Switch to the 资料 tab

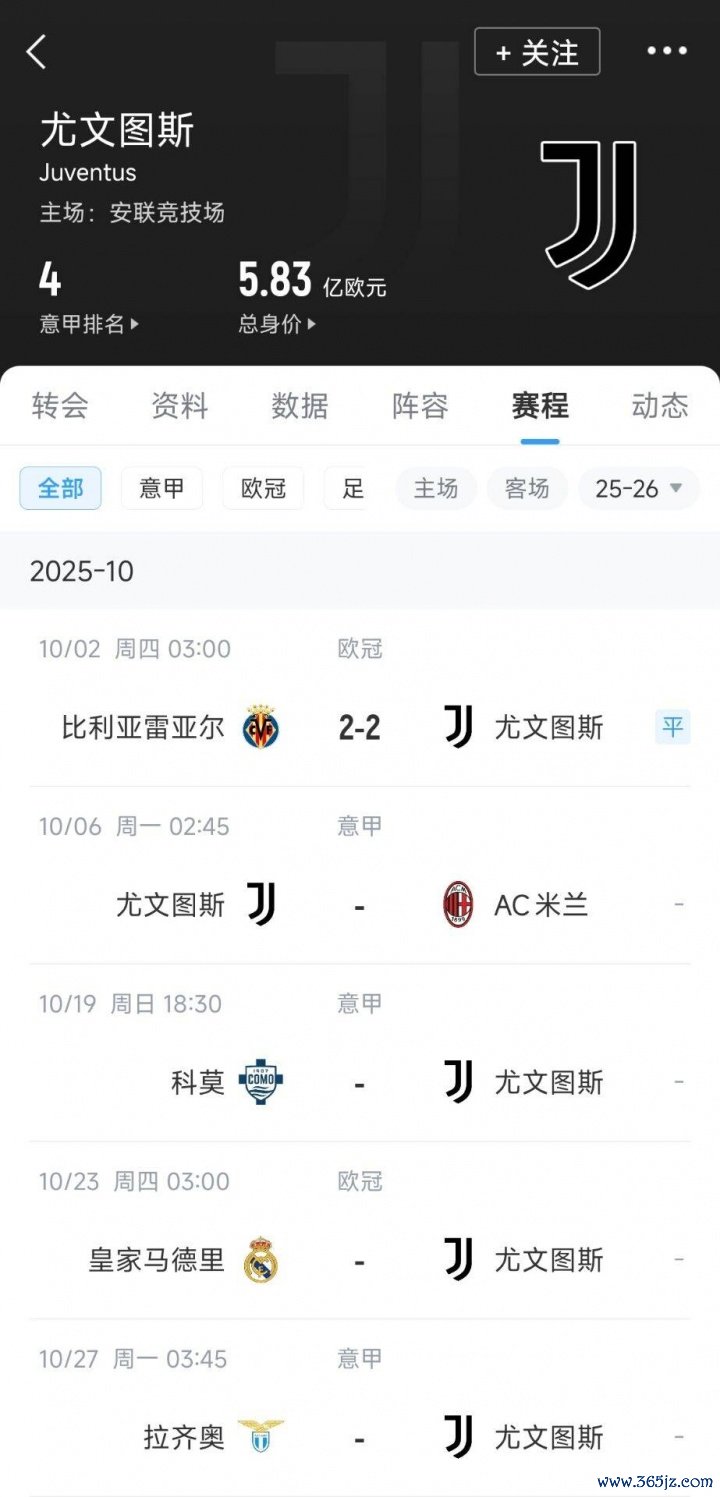[180, 406]
